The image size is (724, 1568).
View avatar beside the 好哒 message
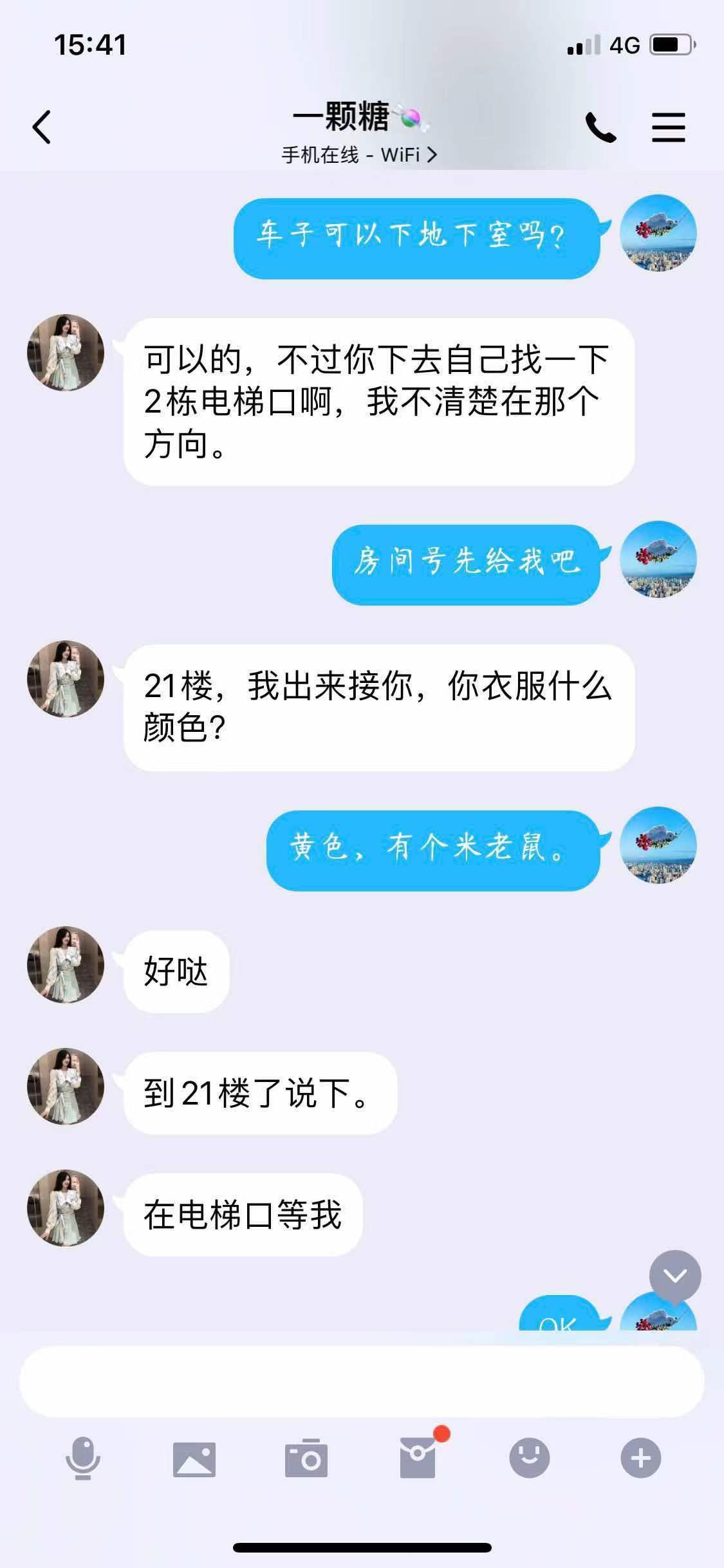point(66,965)
